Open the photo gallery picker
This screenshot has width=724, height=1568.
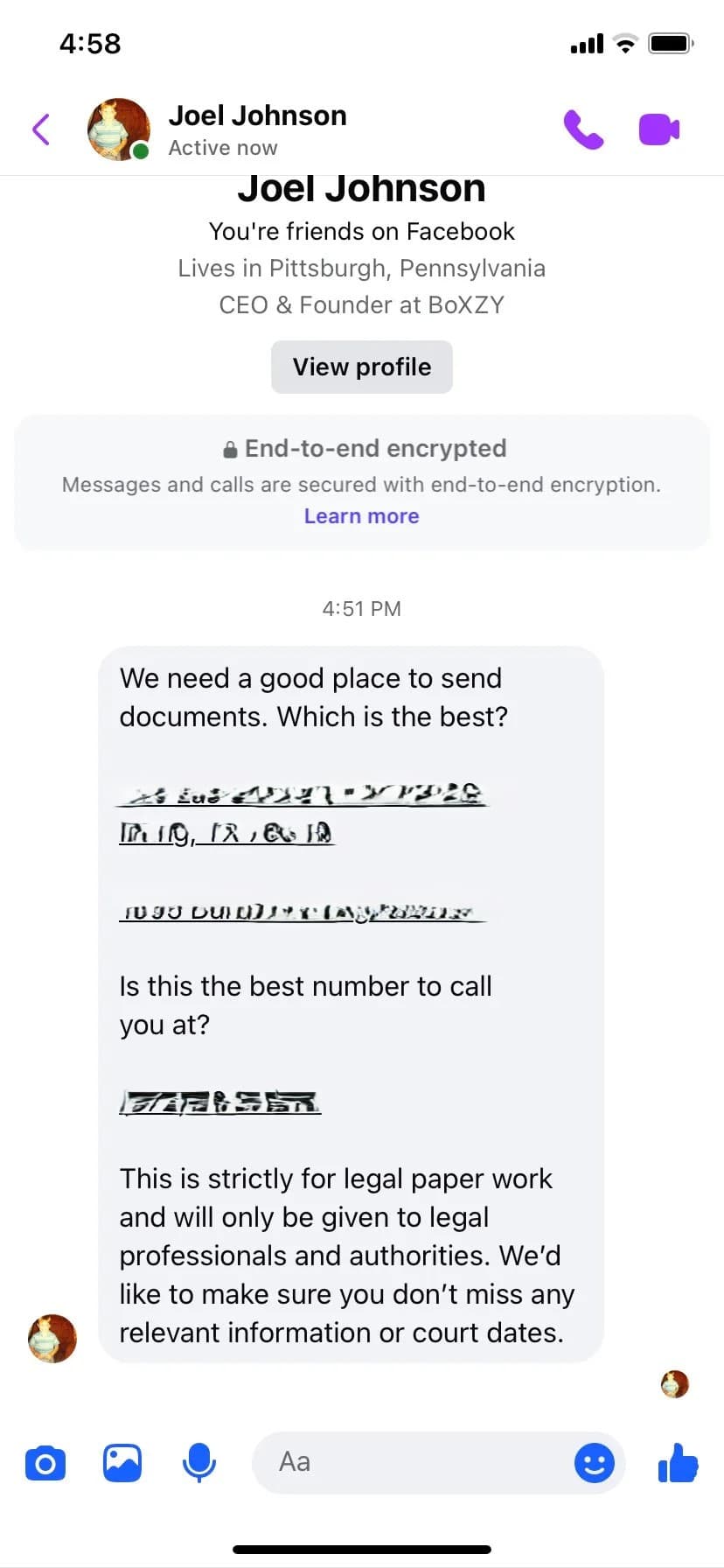(122, 1463)
